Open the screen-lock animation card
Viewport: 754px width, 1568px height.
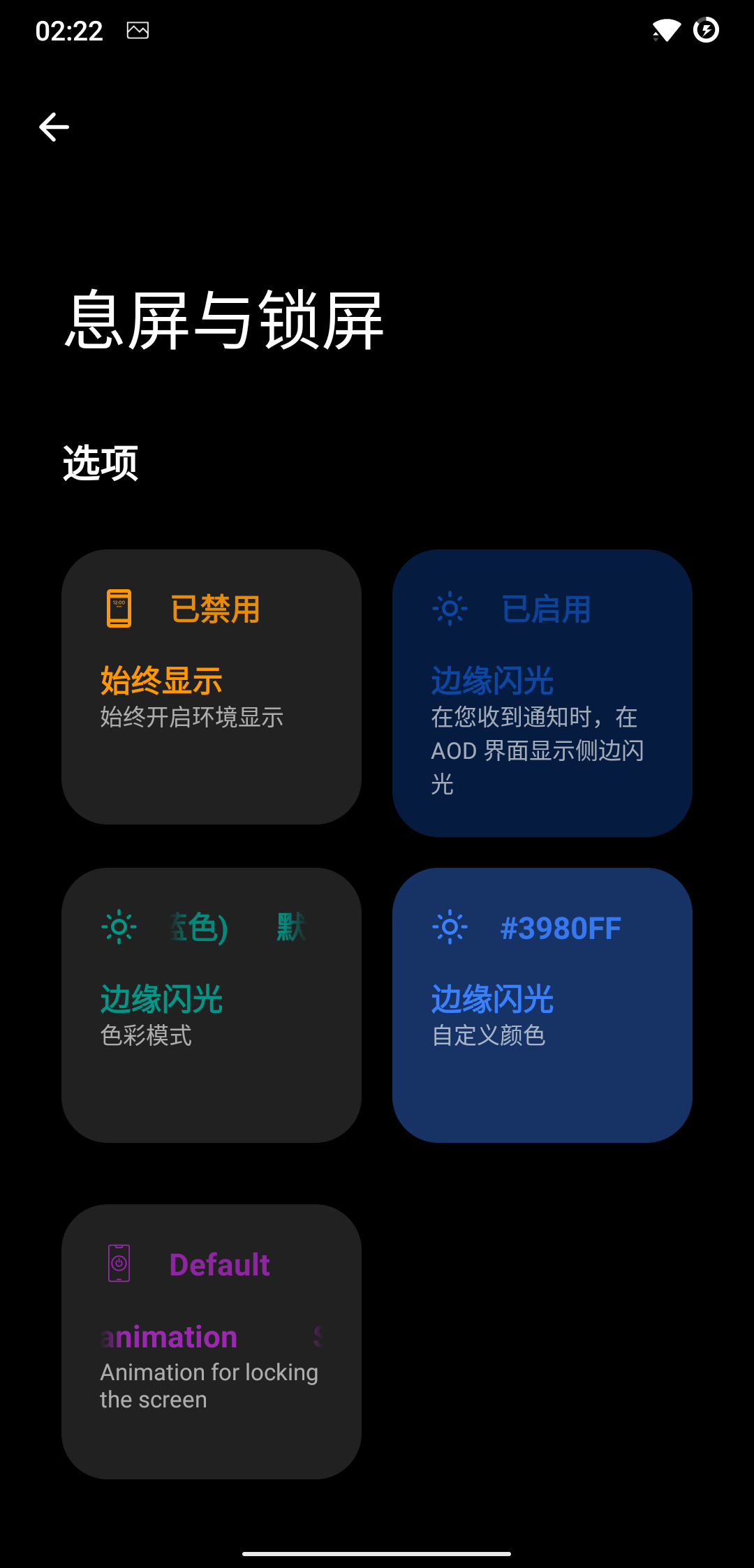tap(211, 1341)
